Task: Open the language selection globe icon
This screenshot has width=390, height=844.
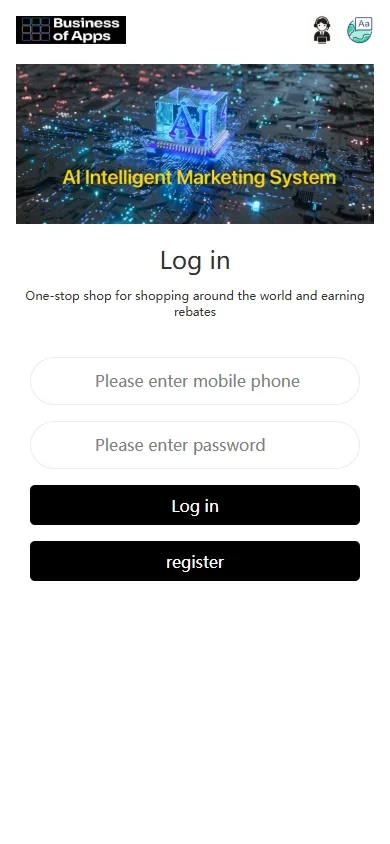Action: click(359, 30)
